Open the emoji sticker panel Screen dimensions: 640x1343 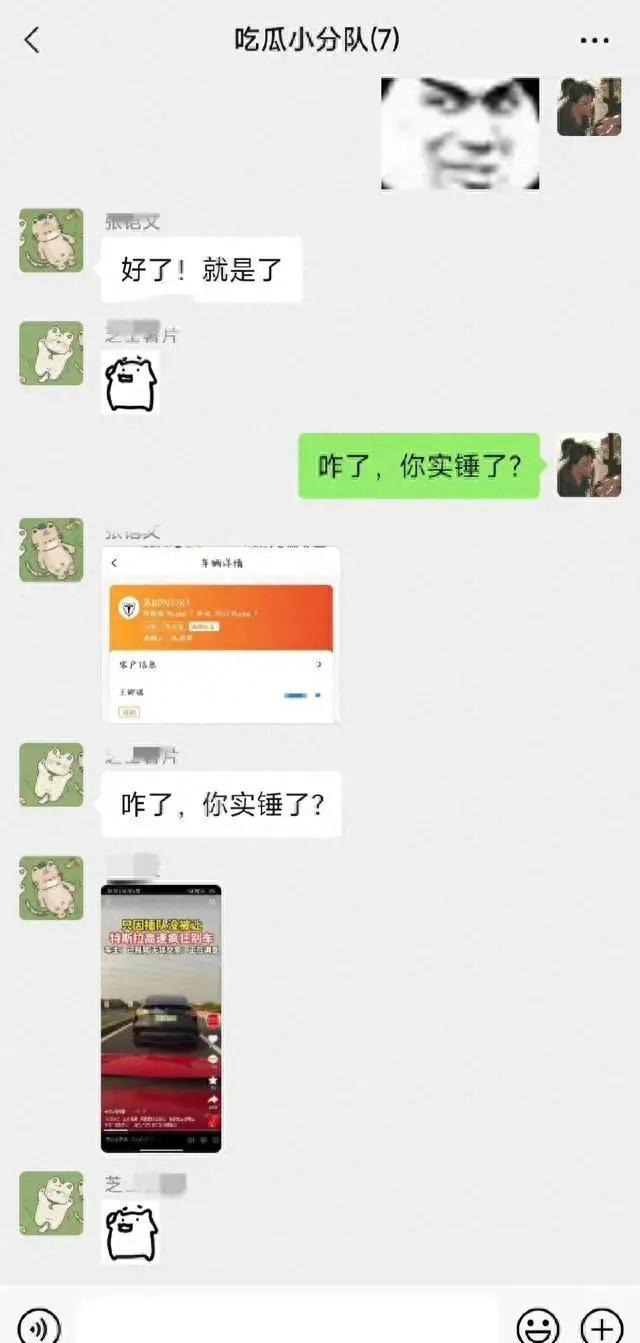point(538,1326)
